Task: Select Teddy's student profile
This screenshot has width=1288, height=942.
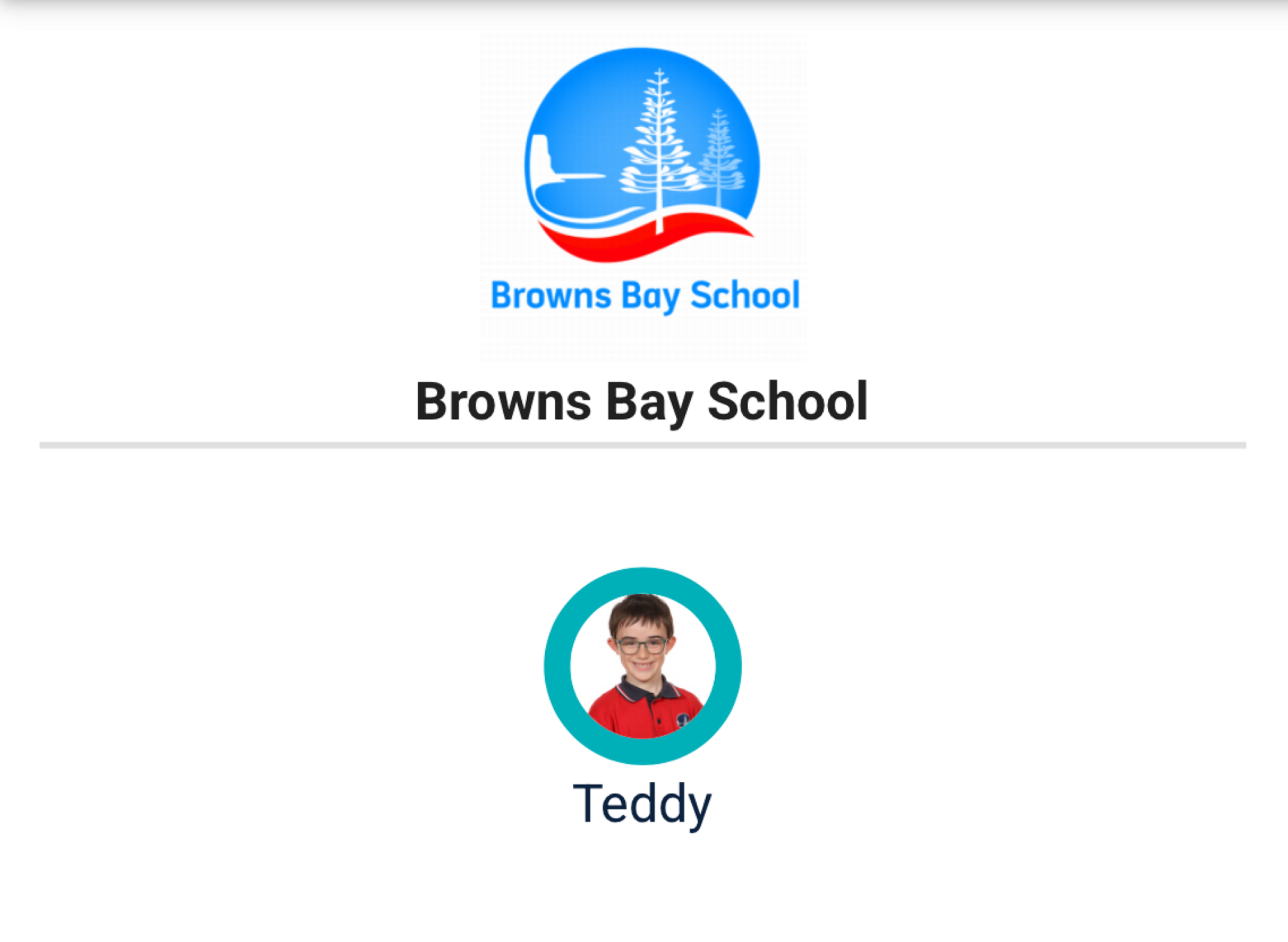Action: [x=643, y=666]
